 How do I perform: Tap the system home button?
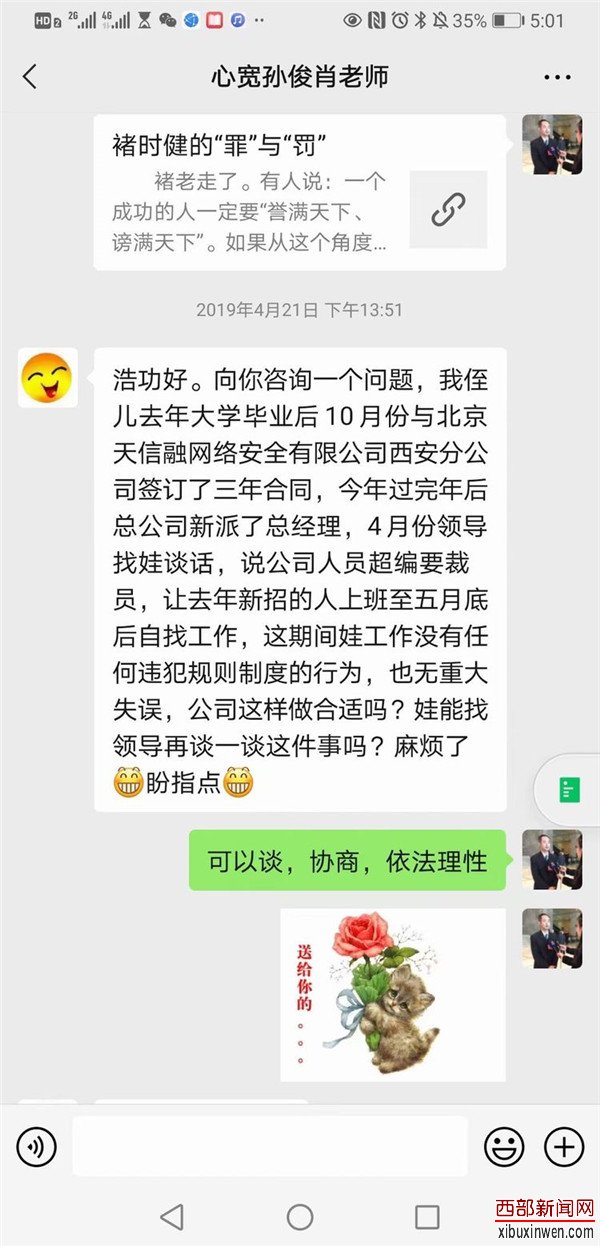300,1216
